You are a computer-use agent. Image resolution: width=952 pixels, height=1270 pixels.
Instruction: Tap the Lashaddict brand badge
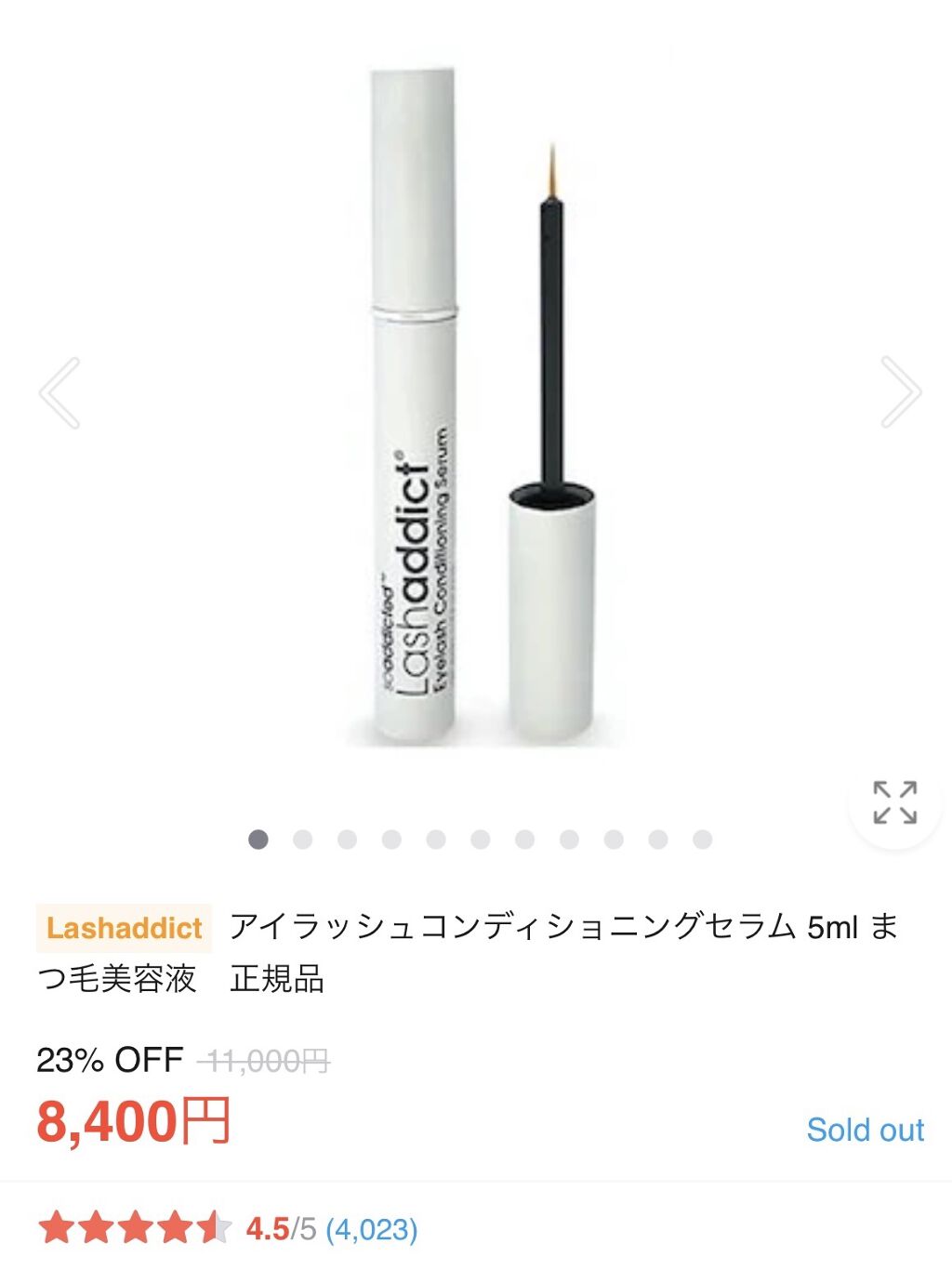[126, 926]
